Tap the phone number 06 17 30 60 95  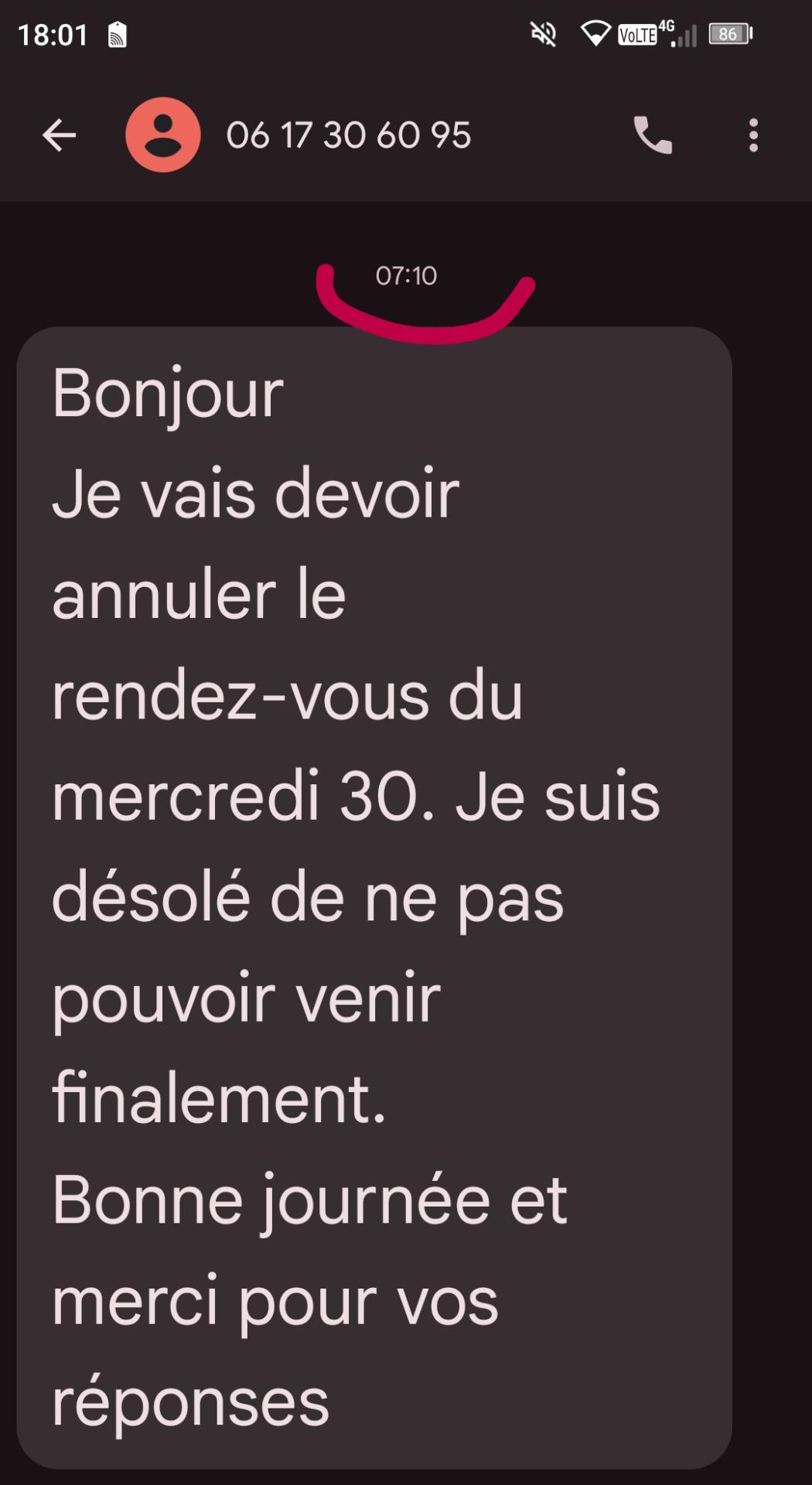(x=350, y=133)
